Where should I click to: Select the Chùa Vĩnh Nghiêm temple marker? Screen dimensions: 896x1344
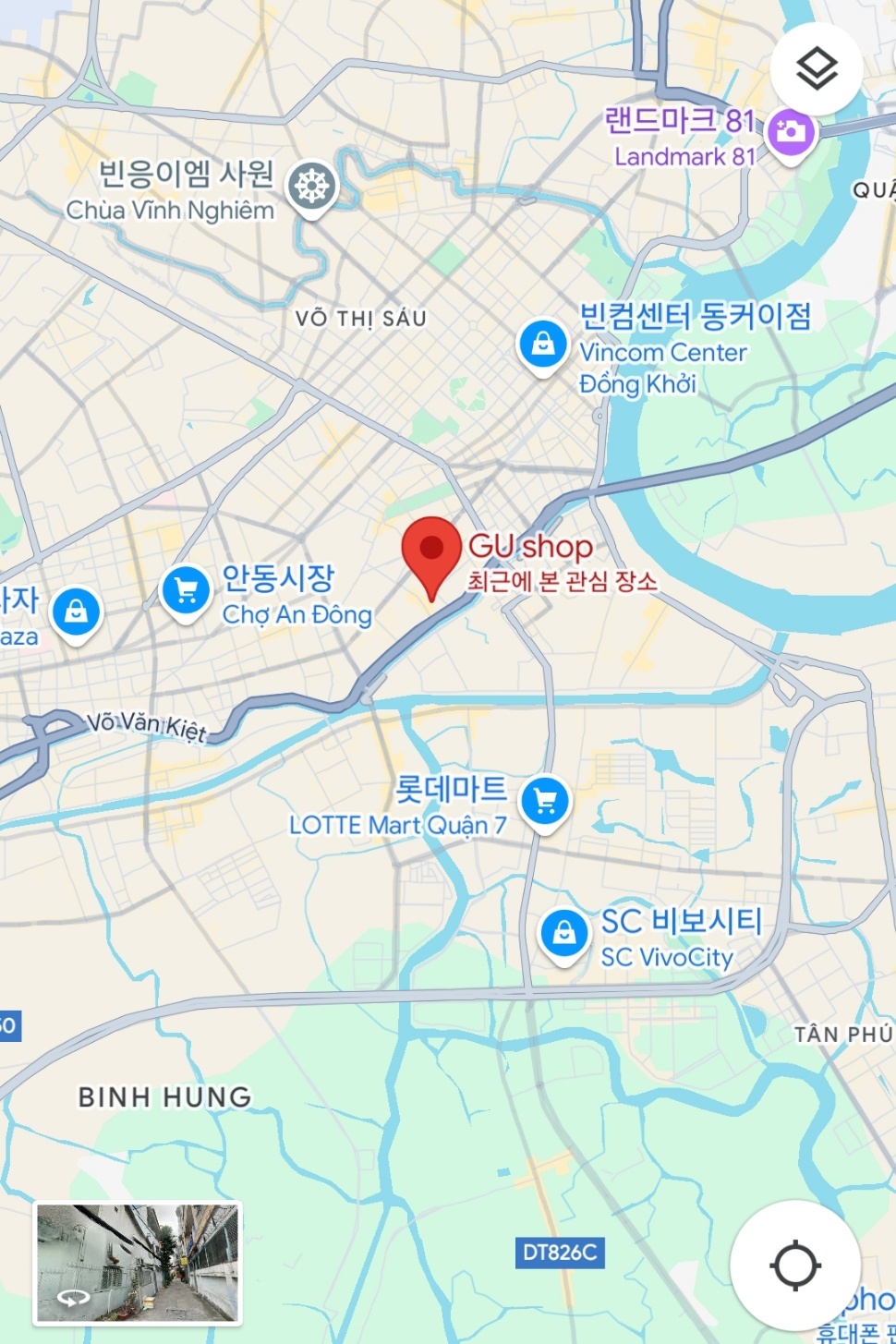point(311,188)
